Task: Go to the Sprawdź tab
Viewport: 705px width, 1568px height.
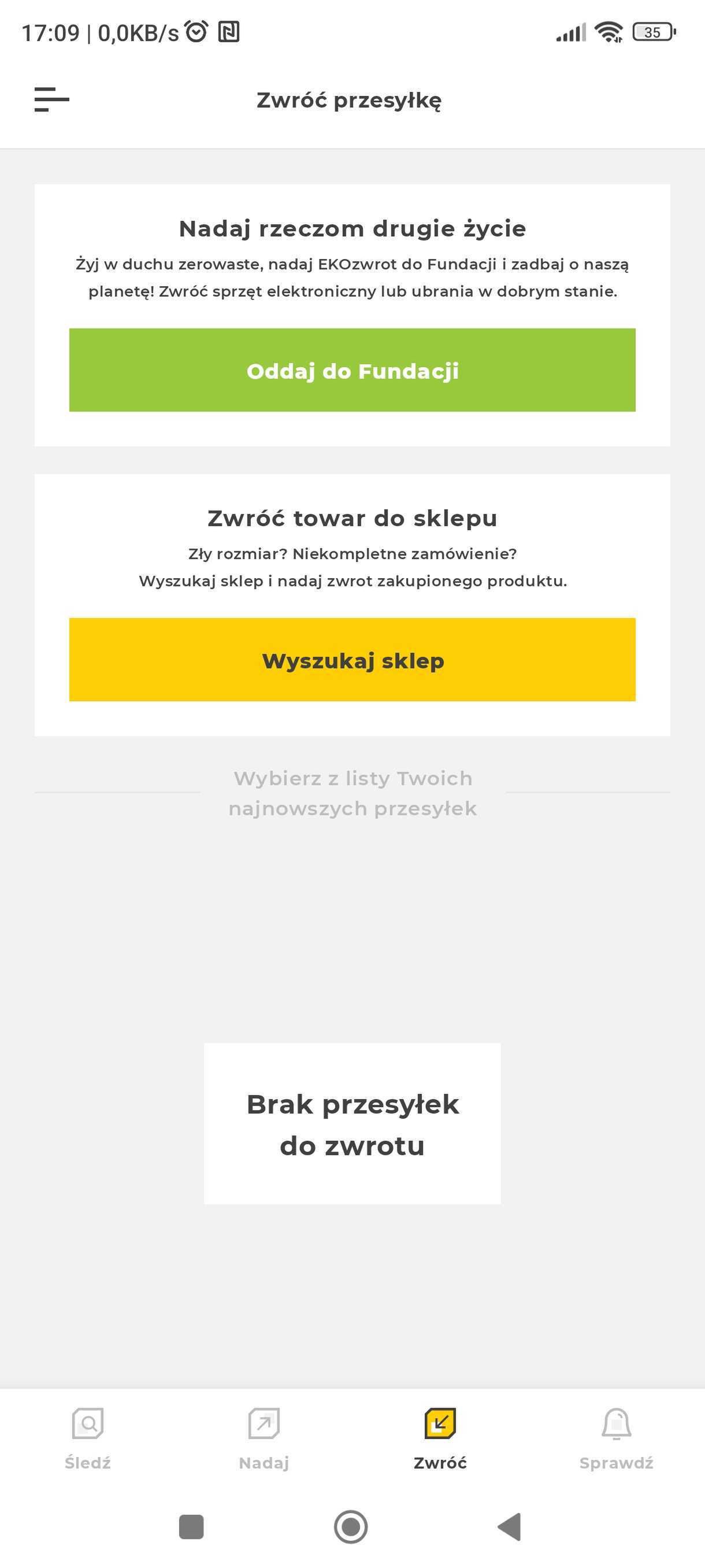Action: 616,1439
